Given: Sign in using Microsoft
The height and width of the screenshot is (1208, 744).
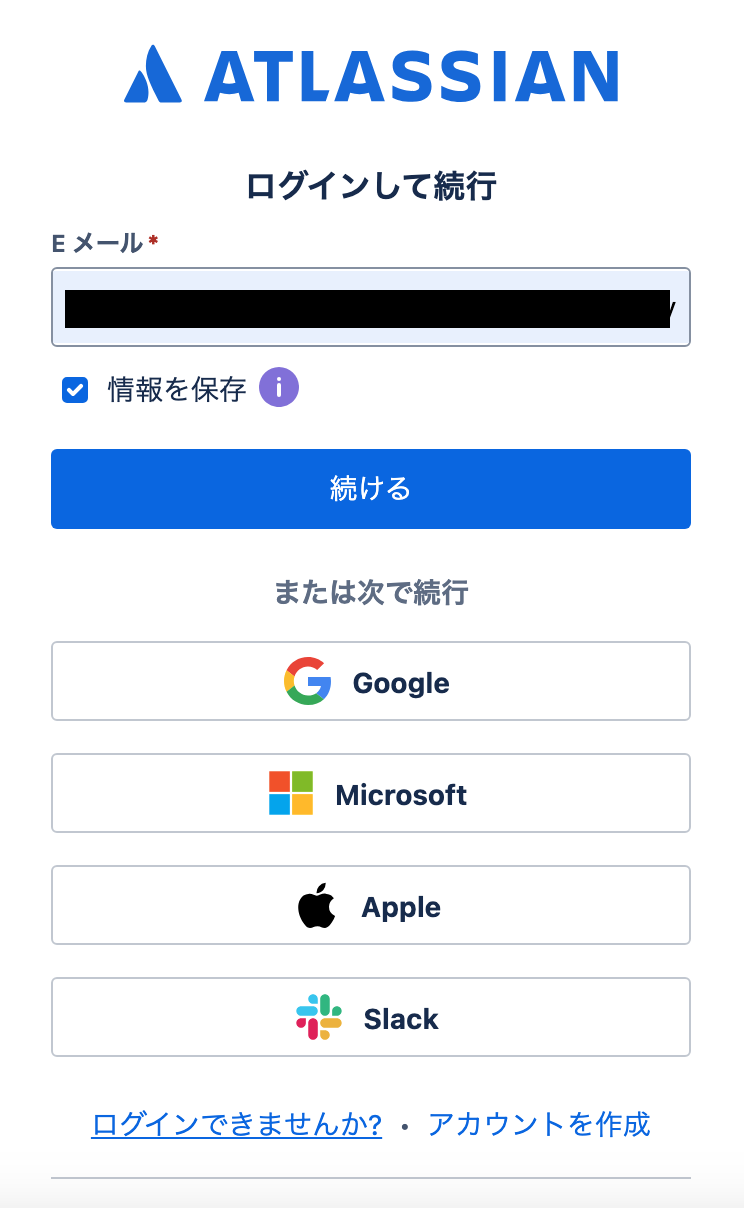Looking at the screenshot, I should pos(370,793).
